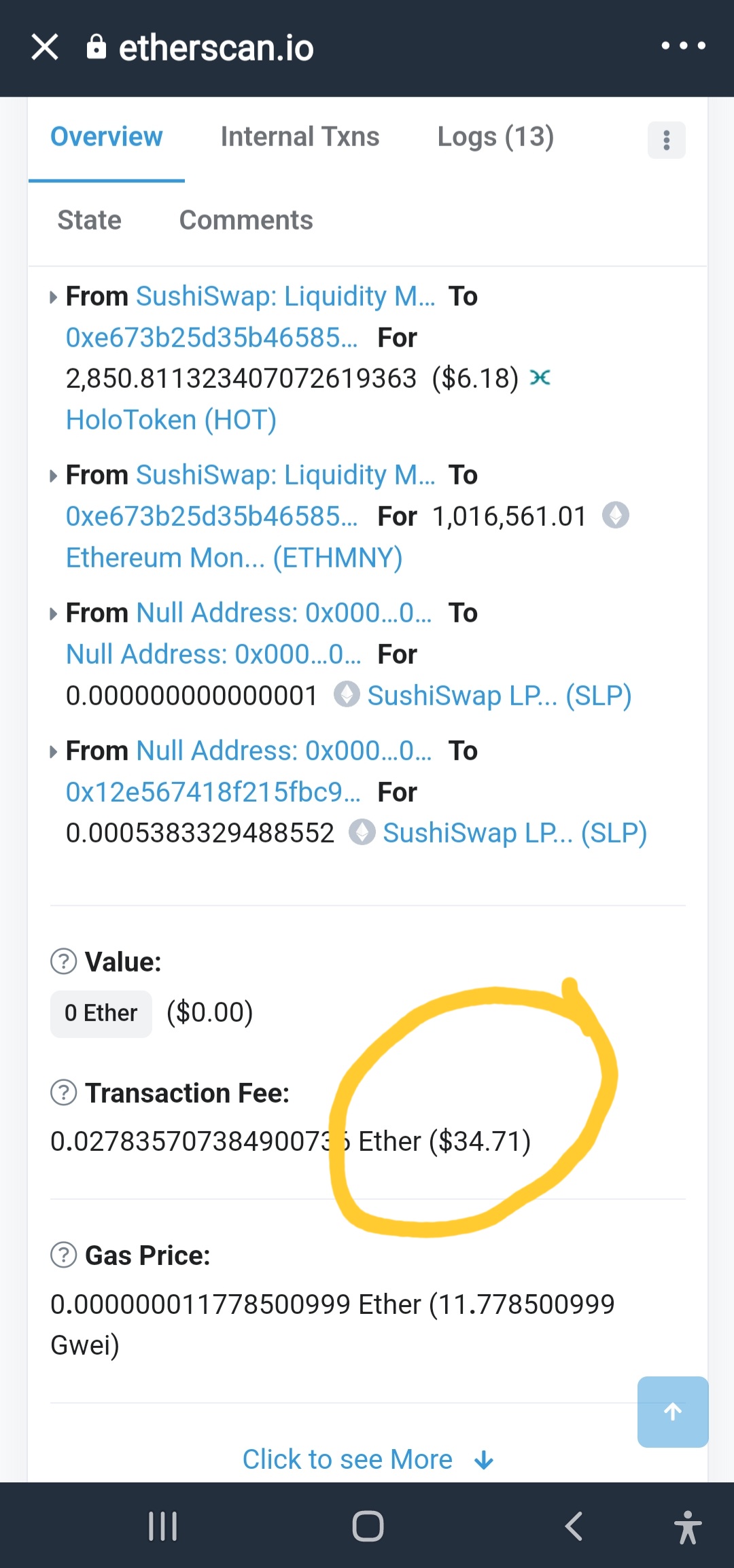Open help tooltip icon next to Value
The height and width of the screenshot is (1568, 734).
pos(62,961)
